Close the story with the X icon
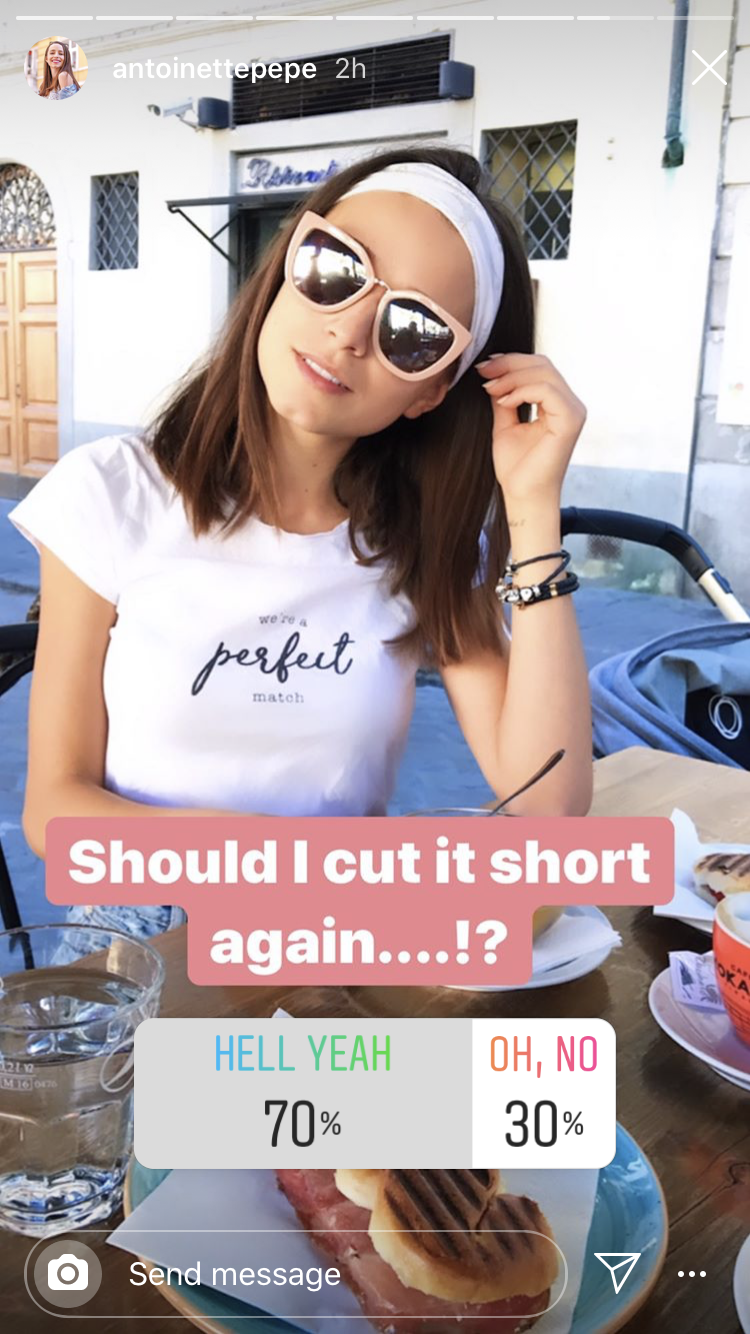This screenshot has height=1334, width=750. coord(709,68)
